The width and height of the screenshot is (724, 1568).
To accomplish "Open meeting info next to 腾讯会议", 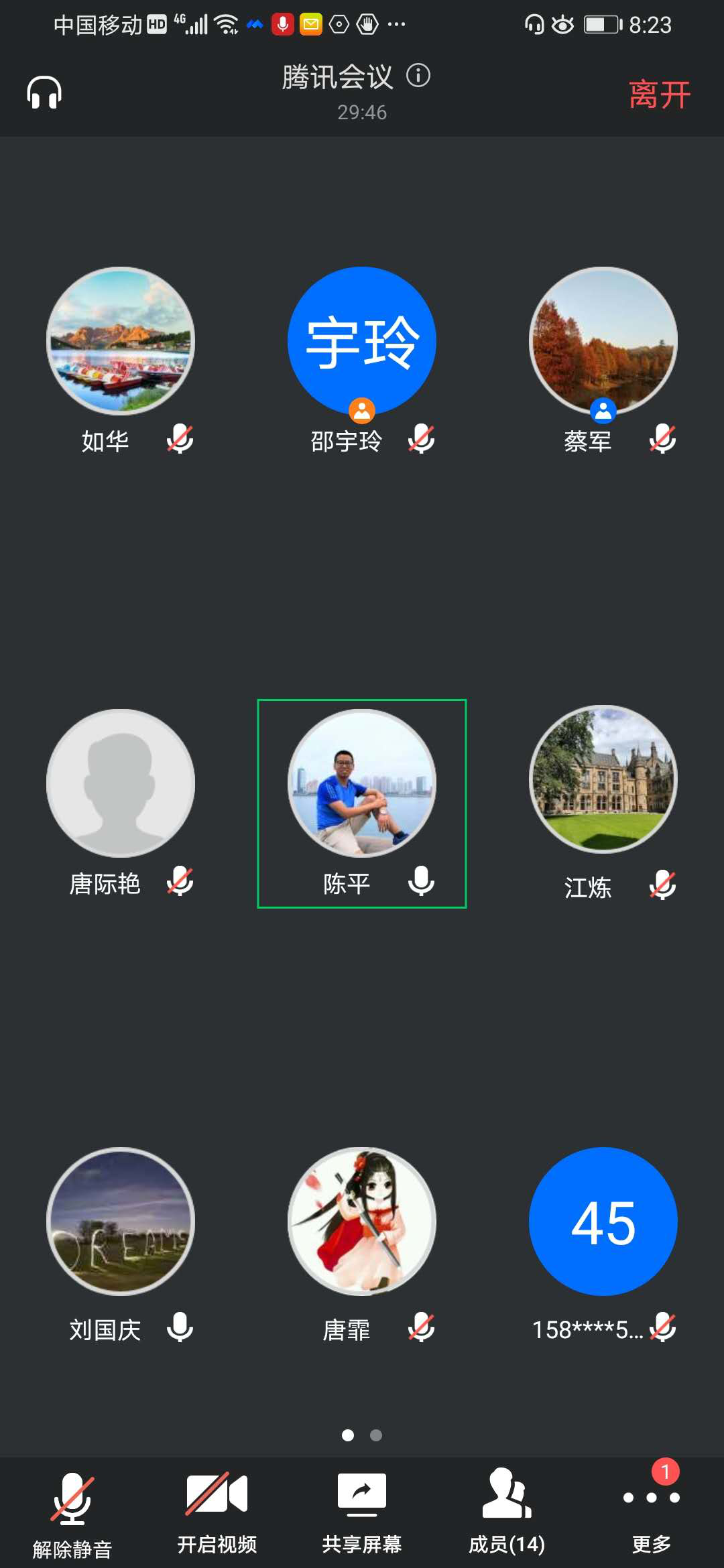I will click(x=418, y=76).
